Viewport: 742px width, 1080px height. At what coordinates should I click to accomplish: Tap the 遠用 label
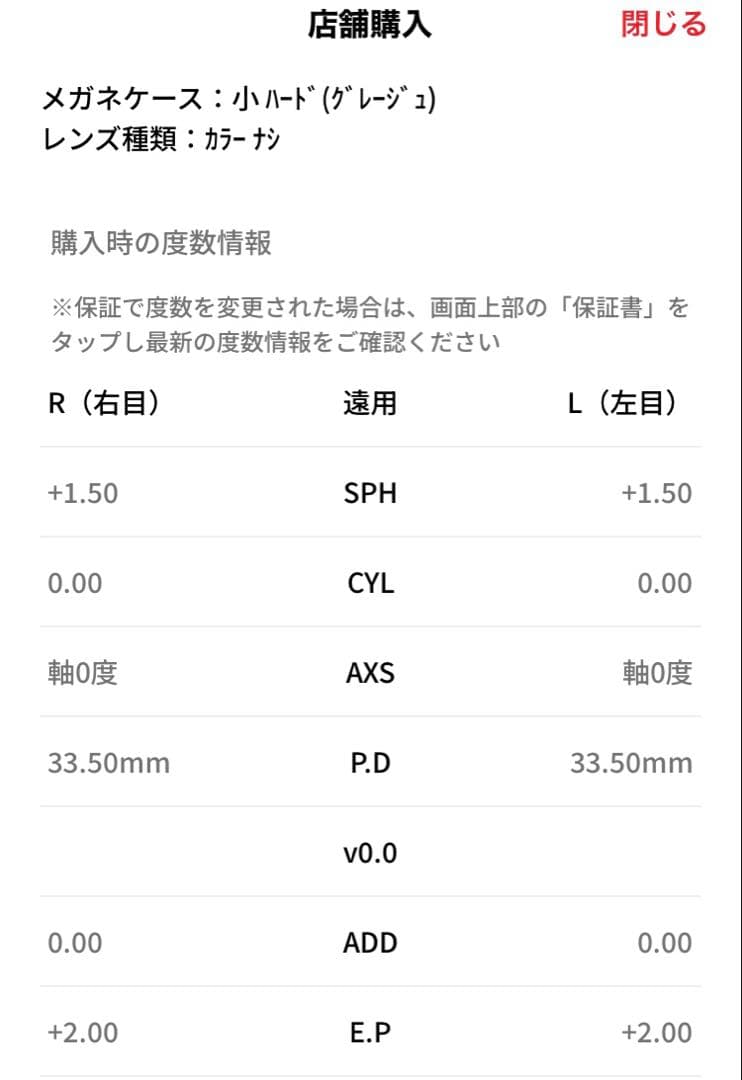click(368, 403)
